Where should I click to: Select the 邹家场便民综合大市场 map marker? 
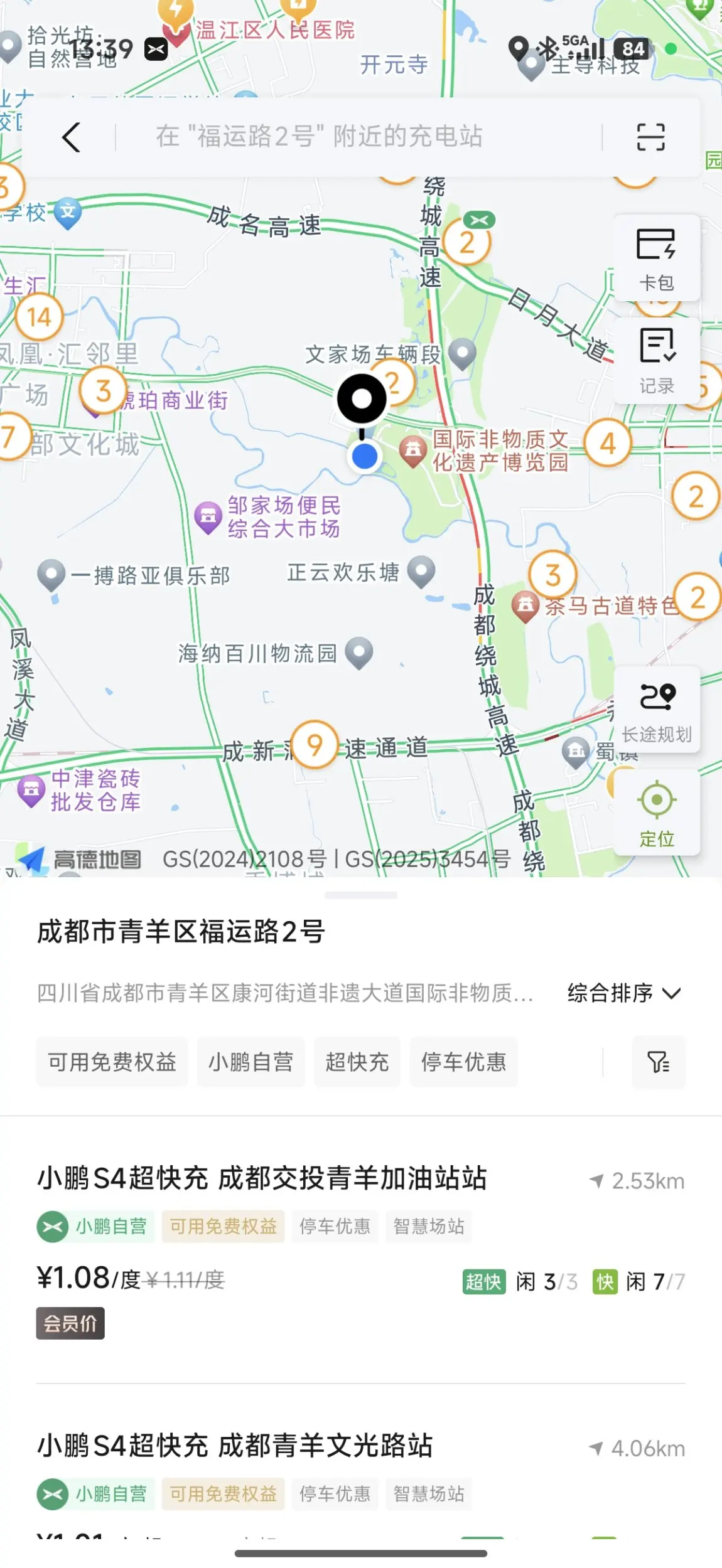coord(208,517)
